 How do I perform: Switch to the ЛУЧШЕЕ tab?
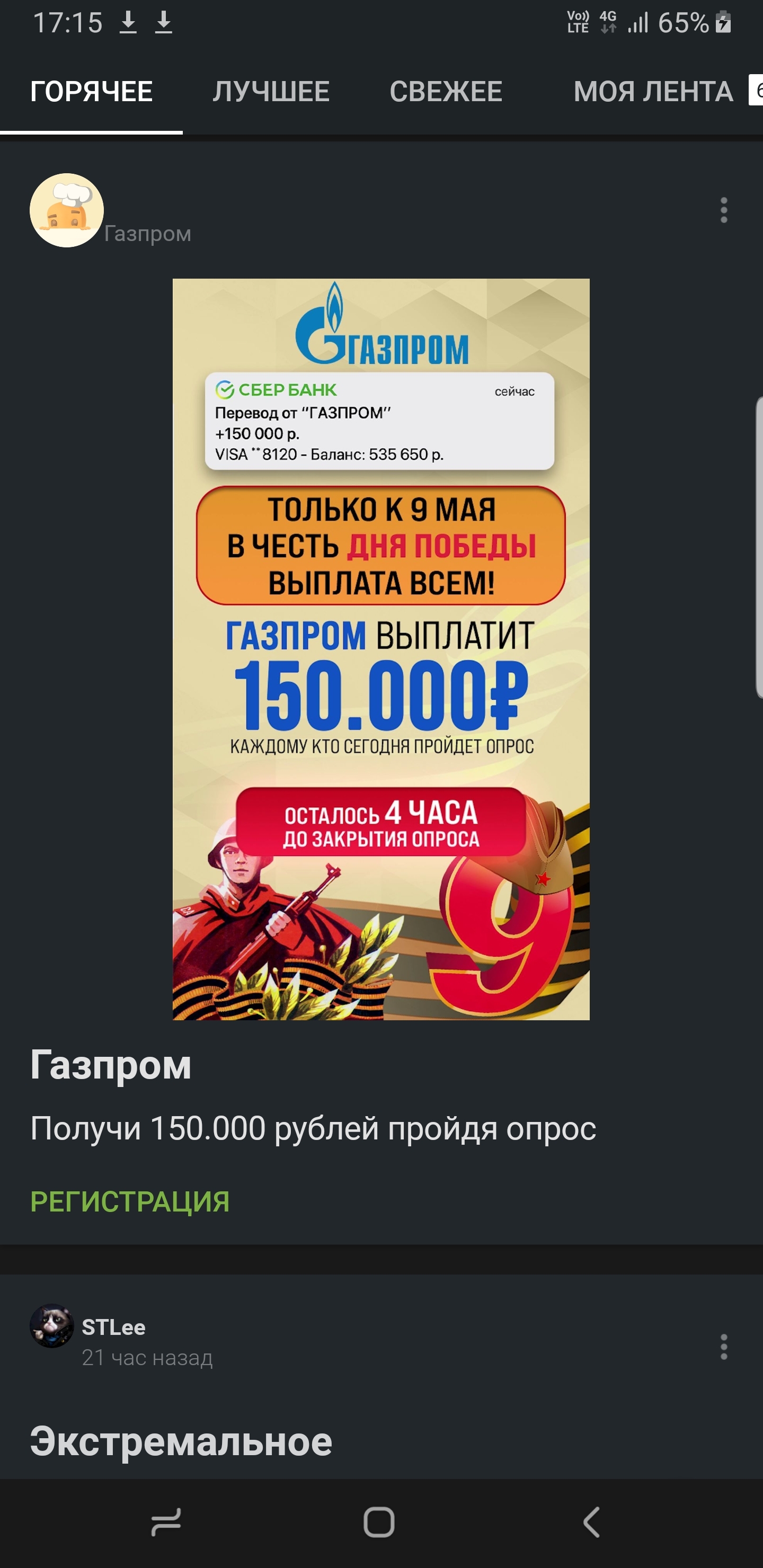[x=271, y=92]
